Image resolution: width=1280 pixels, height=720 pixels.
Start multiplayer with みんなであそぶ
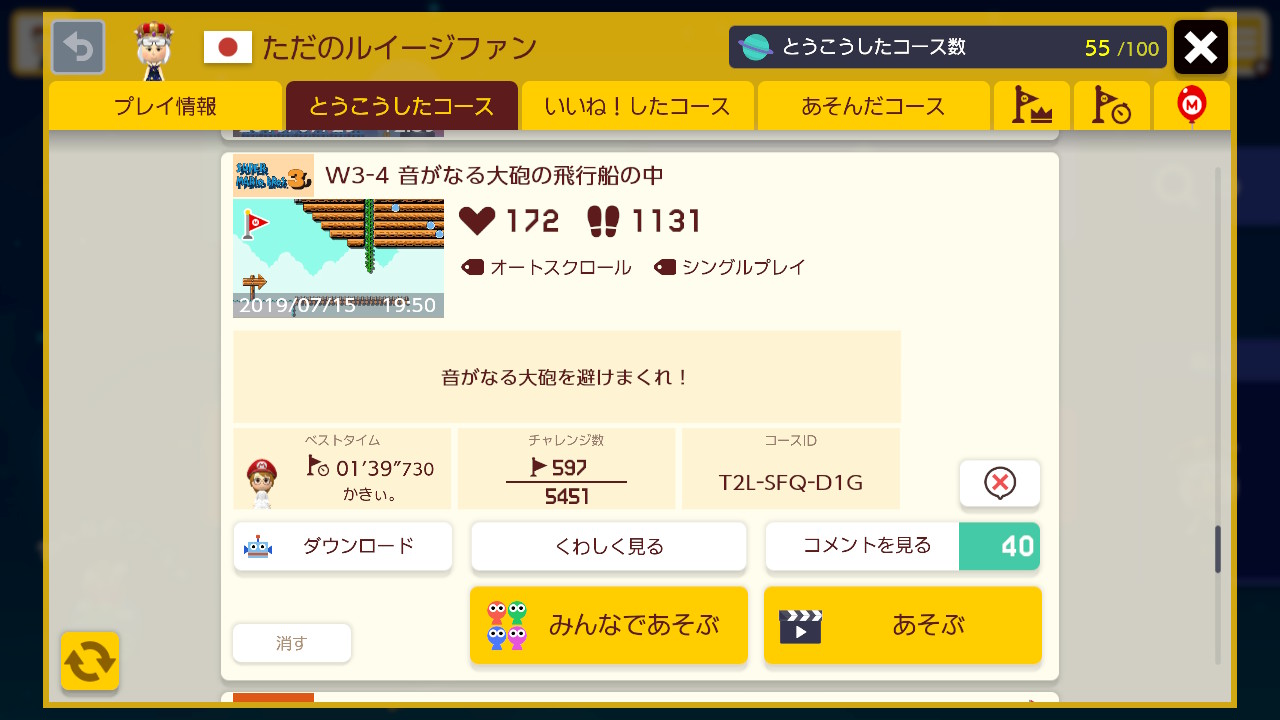608,625
